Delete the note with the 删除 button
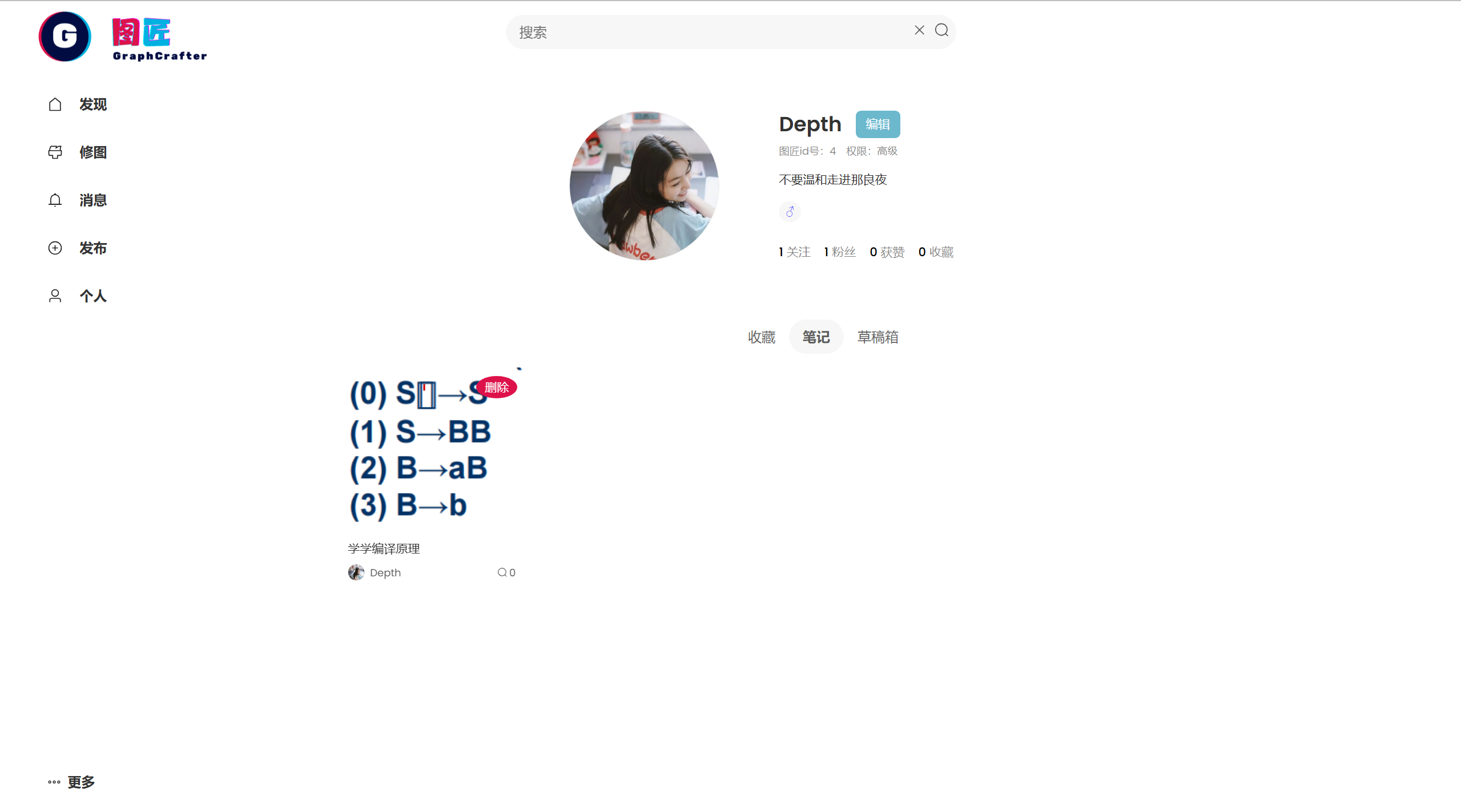Viewport: 1461px width, 812px height. pyautogui.click(x=496, y=387)
